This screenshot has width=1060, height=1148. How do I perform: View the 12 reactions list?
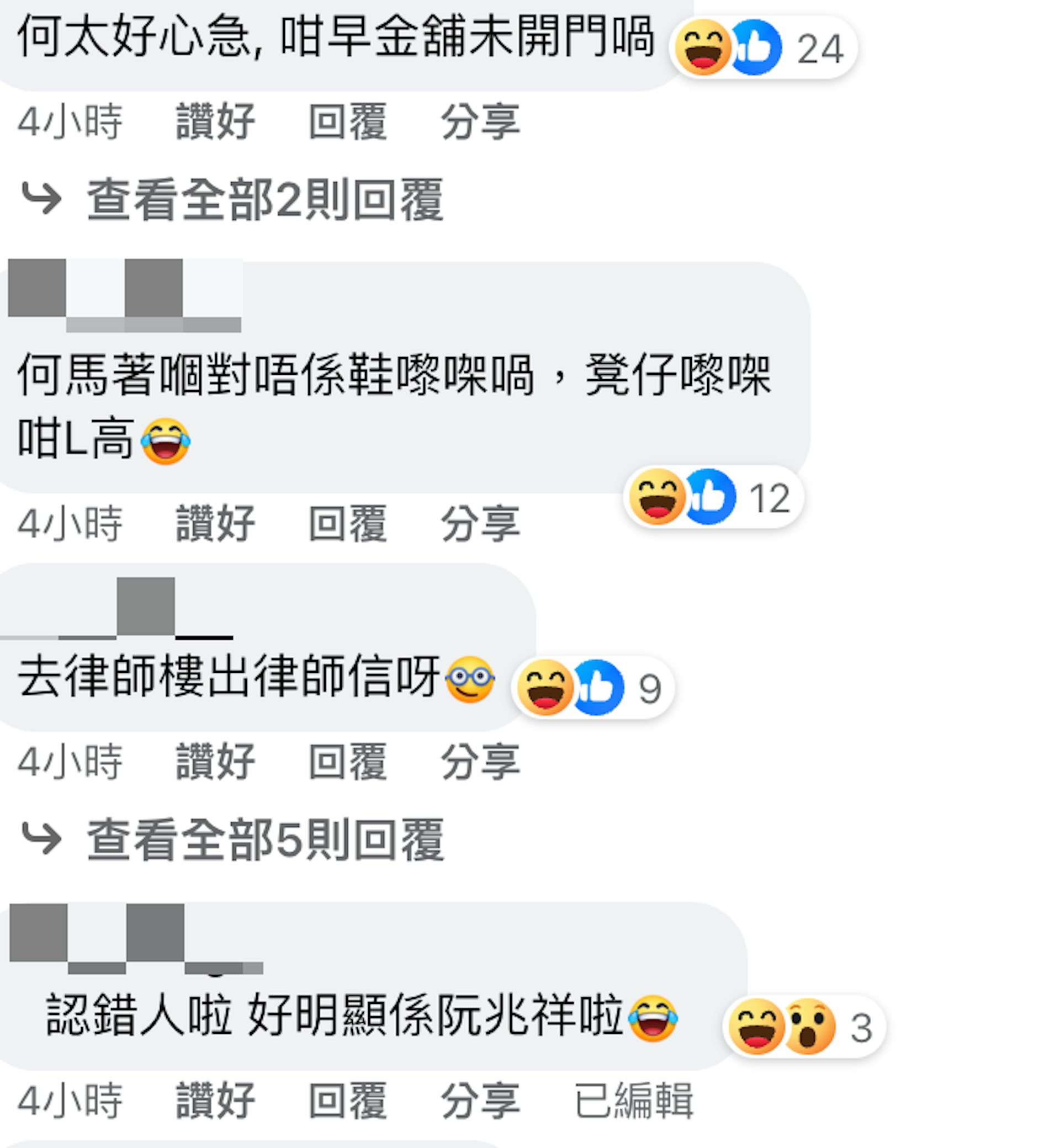713,498
